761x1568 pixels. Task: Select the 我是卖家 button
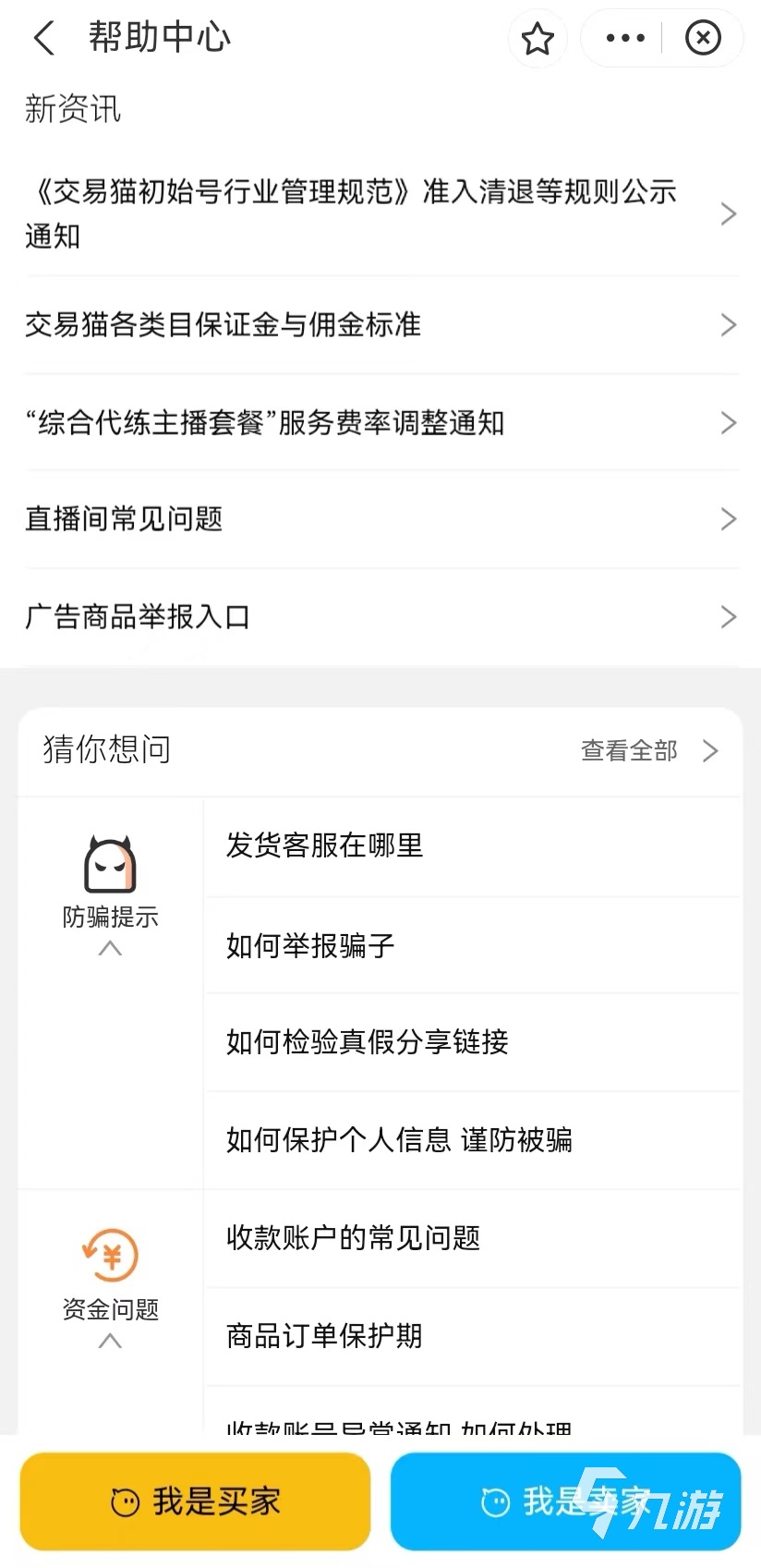pyautogui.click(x=565, y=1501)
